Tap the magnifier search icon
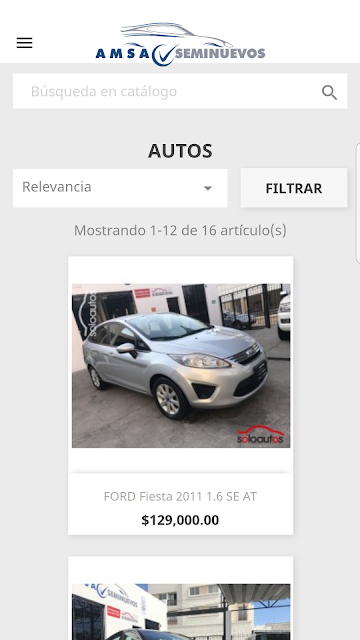Screen dimensions: 360x640 pyautogui.click(x=329, y=92)
